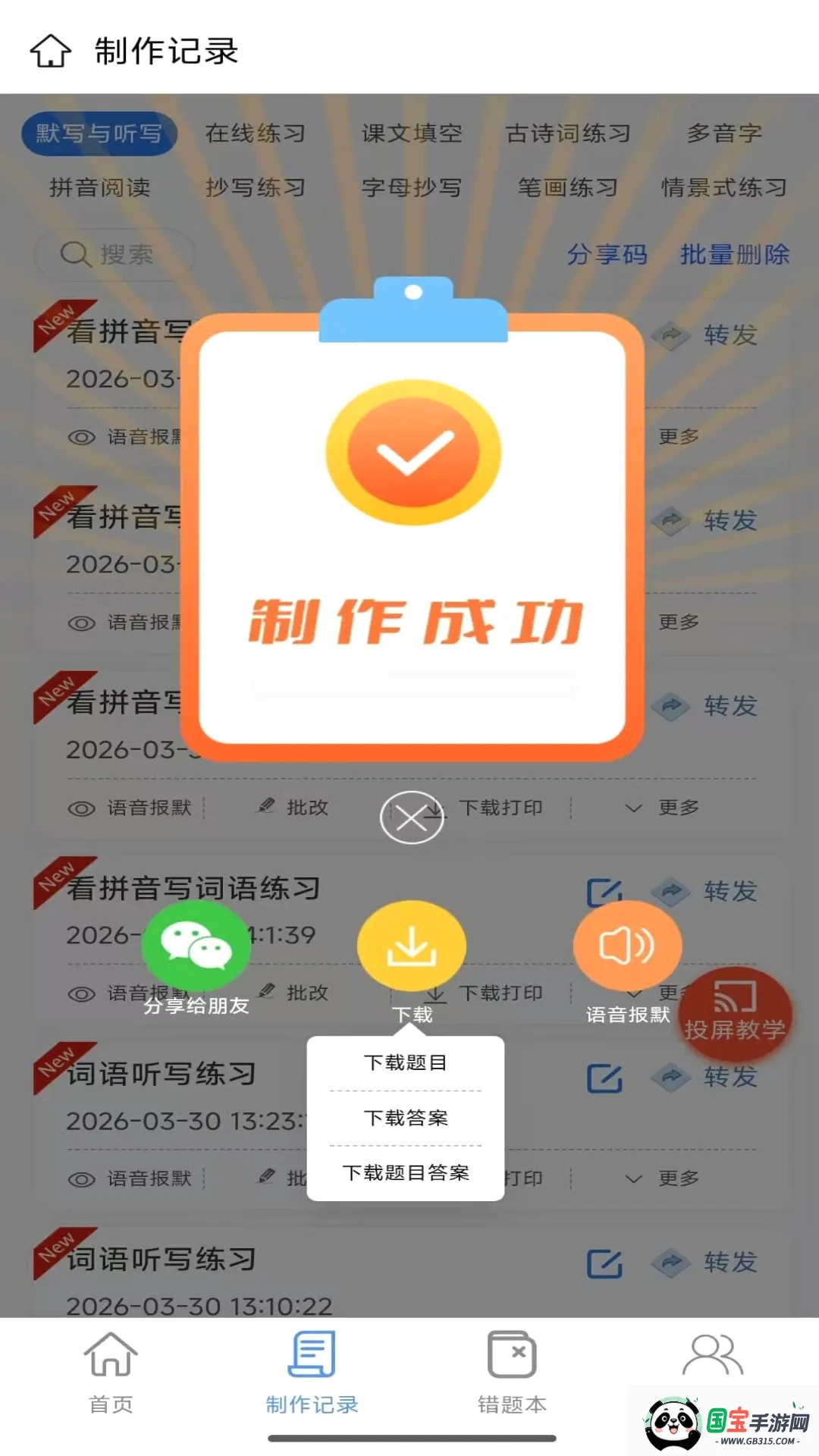Open the 制作记录 bottom tab
This screenshot has height=1456, width=819.
[312, 1373]
